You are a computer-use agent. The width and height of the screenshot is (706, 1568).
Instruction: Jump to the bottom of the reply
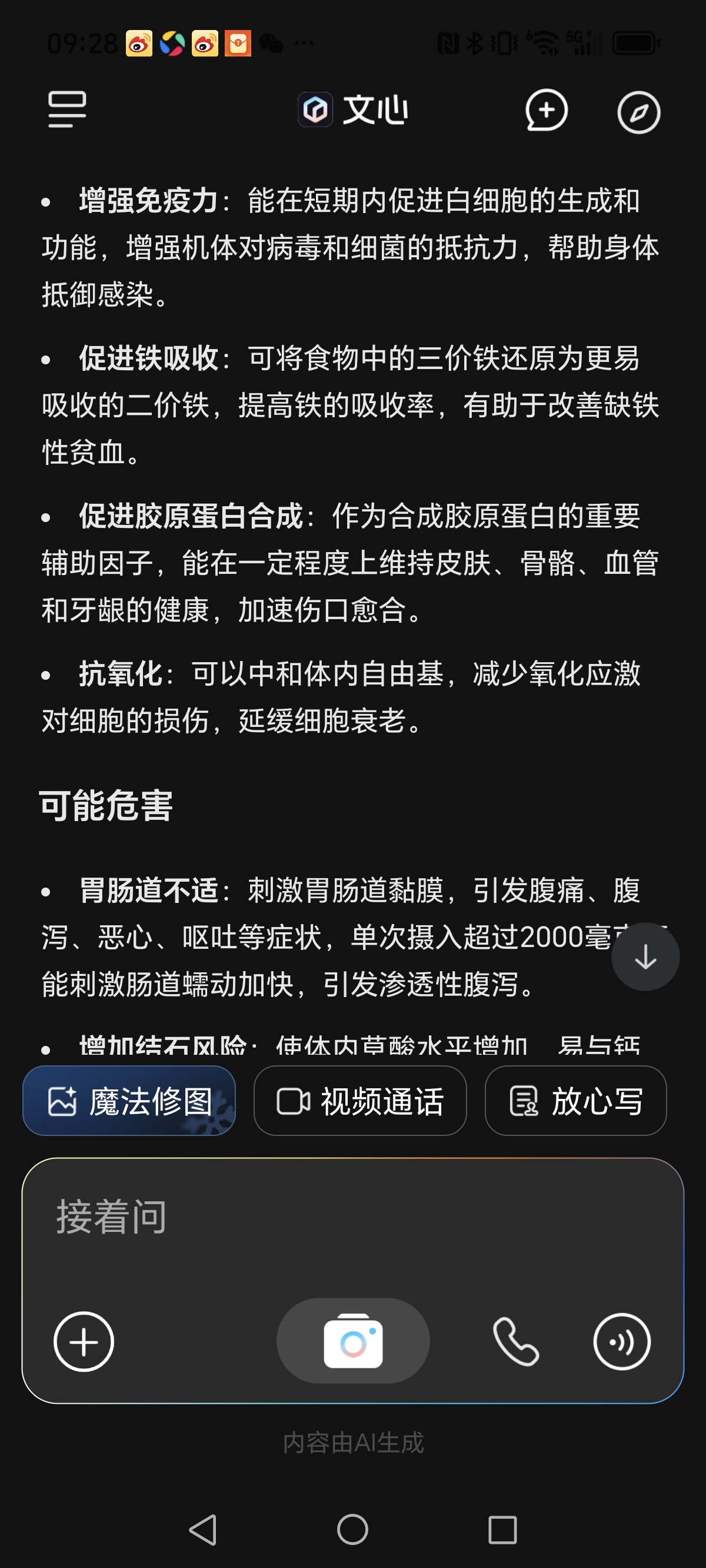point(645,956)
